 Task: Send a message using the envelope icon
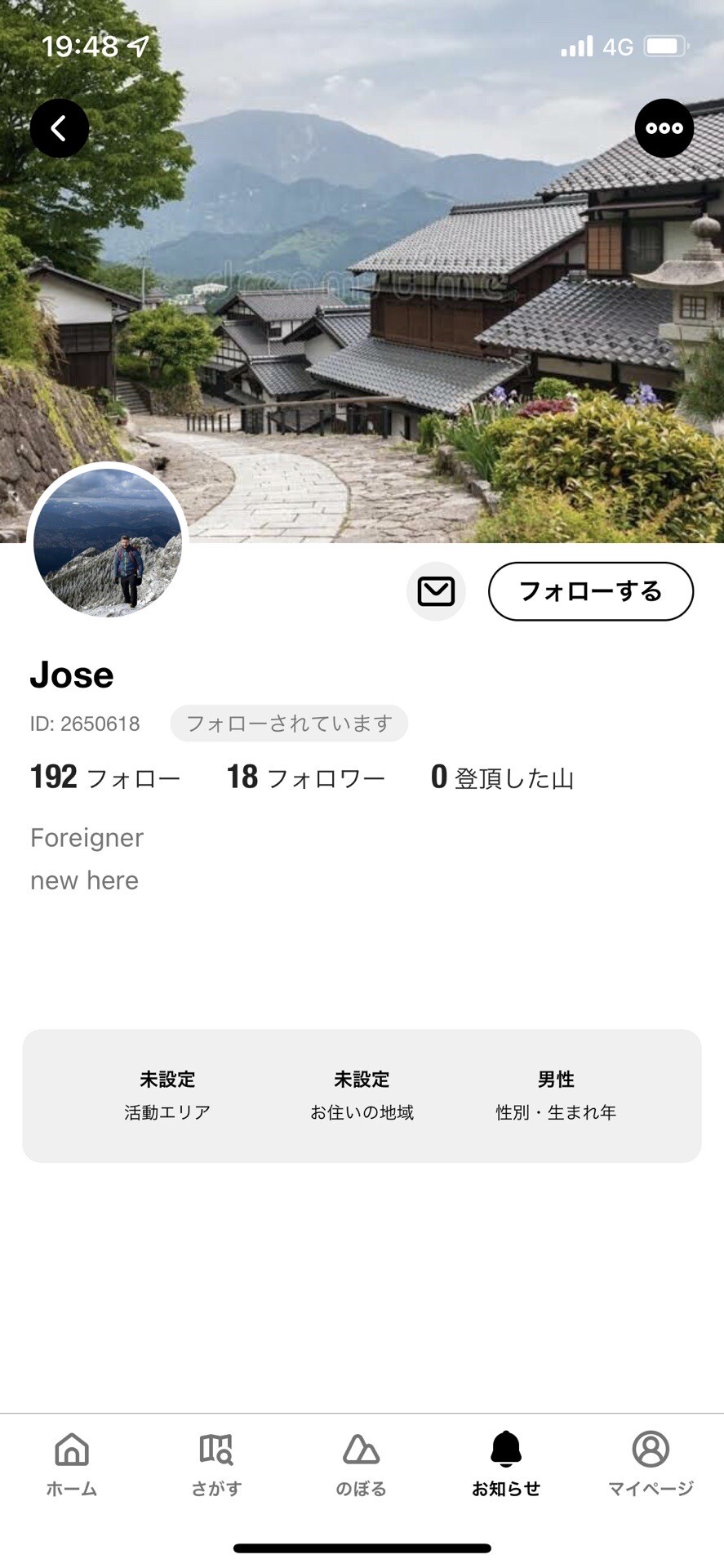click(435, 590)
